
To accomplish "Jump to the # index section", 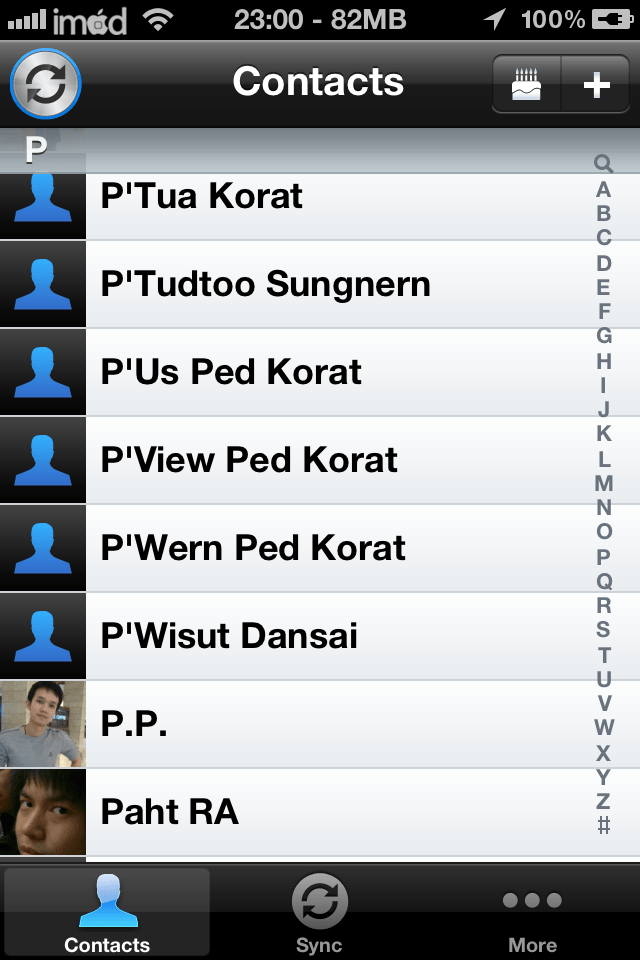I will 603,825.
